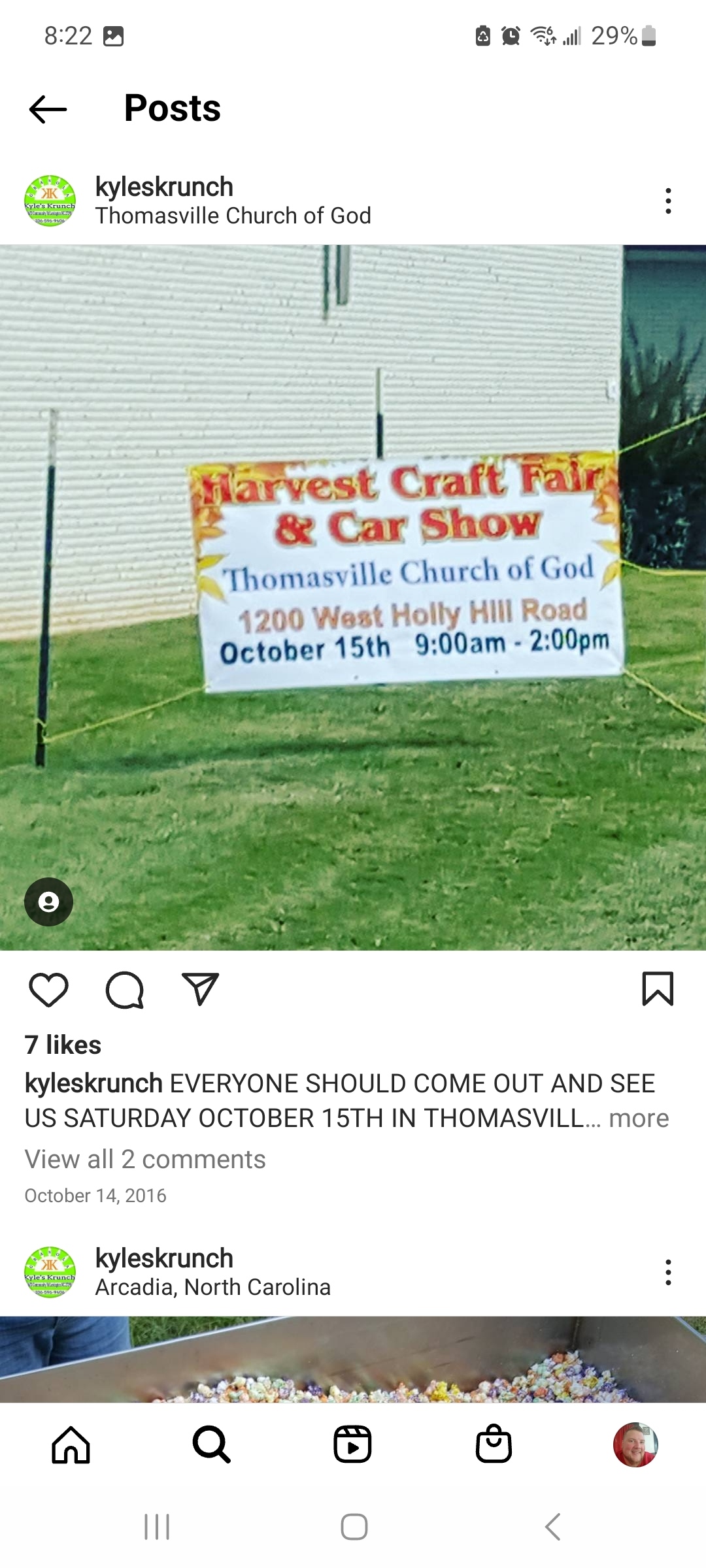Viewport: 706px width, 1568px height.
Task: Show tagged people on the photo
Action: click(48, 902)
